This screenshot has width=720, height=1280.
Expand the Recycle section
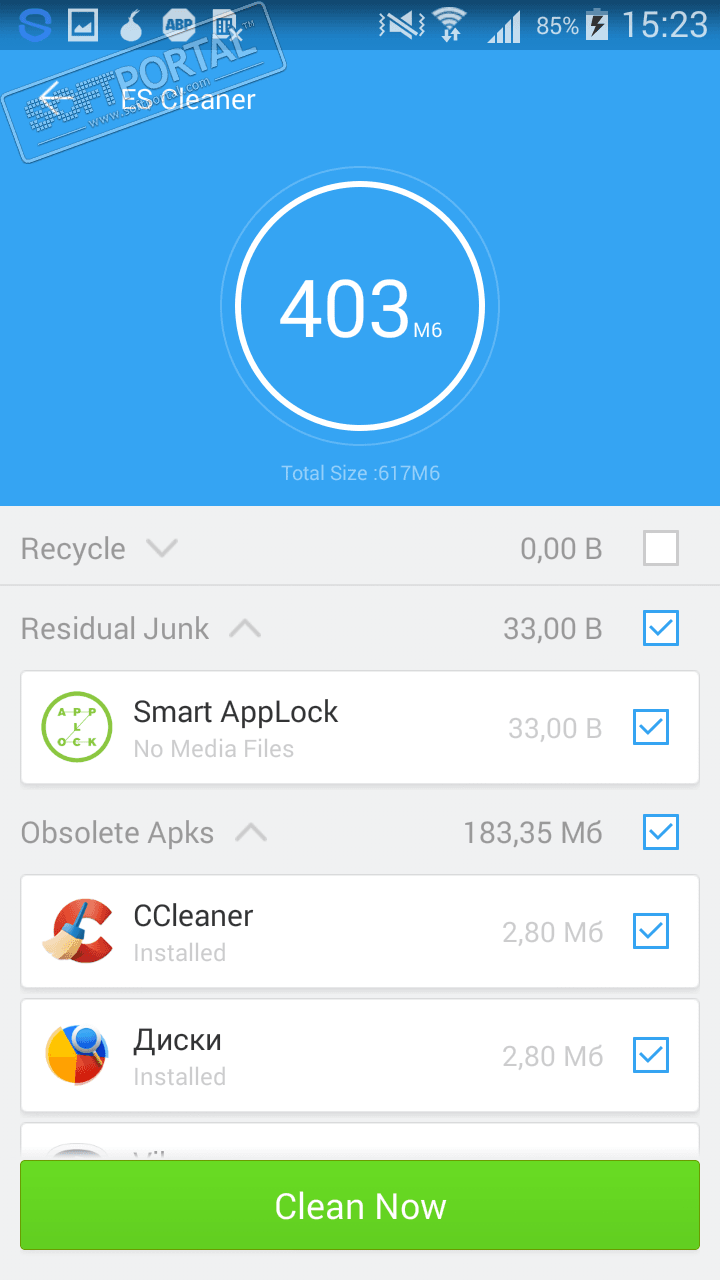[161, 548]
